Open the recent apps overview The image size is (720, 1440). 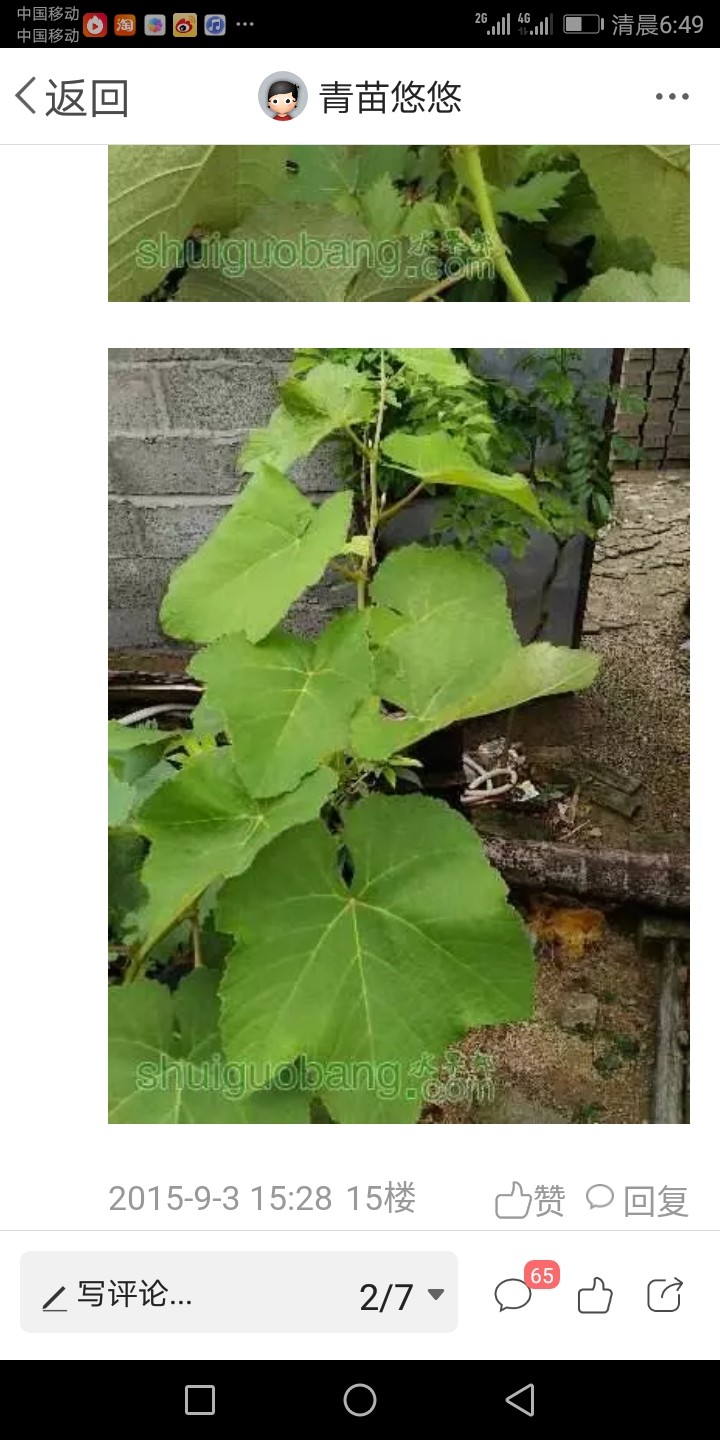[200, 1400]
